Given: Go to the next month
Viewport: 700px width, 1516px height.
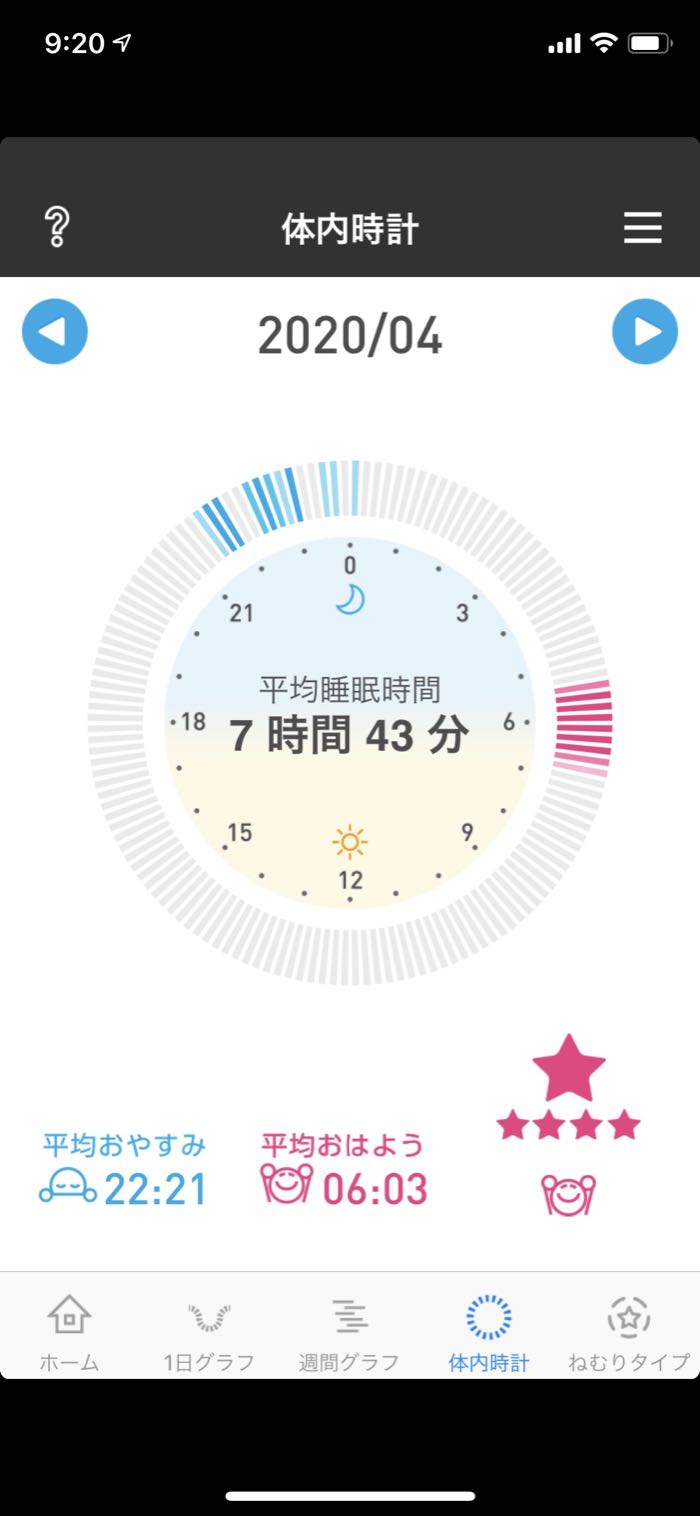Looking at the screenshot, I should pos(645,332).
